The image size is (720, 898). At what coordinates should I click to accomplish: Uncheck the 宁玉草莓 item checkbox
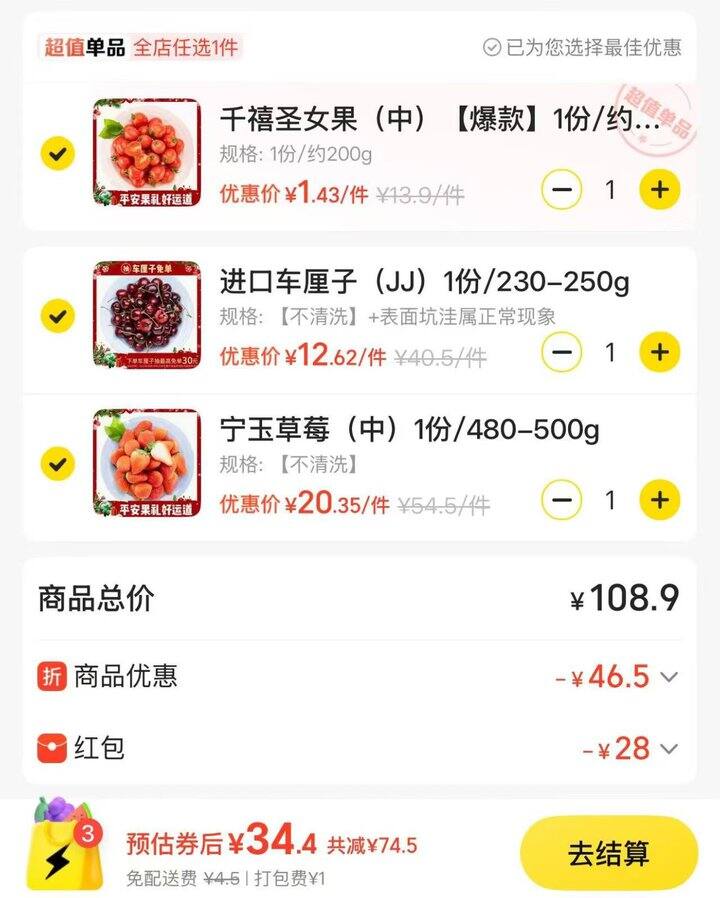[x=58, y=463]
